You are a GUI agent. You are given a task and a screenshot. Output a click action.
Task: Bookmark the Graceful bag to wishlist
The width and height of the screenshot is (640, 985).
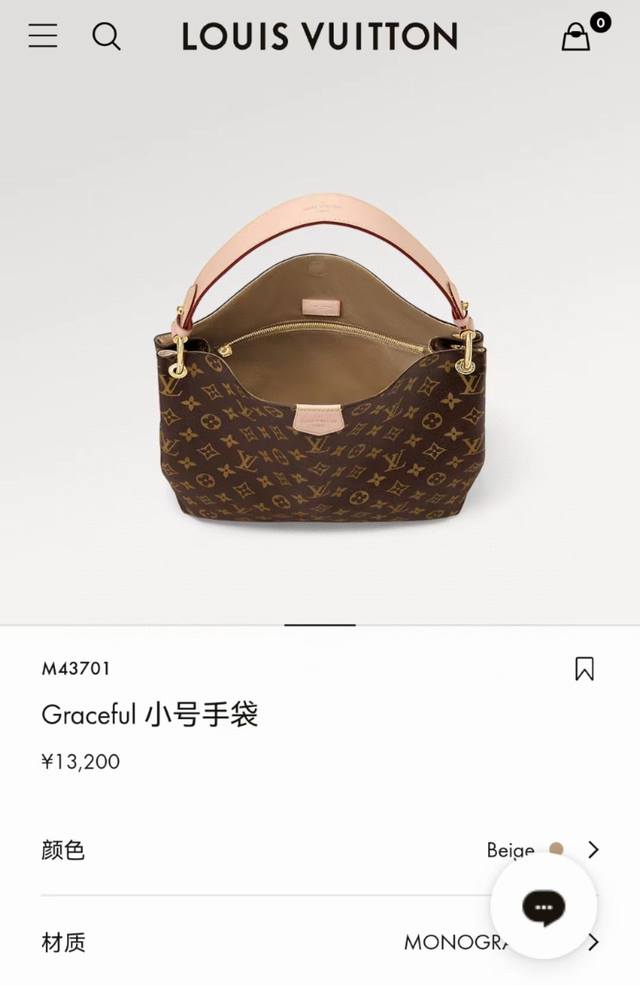click(x=585, y=669)
